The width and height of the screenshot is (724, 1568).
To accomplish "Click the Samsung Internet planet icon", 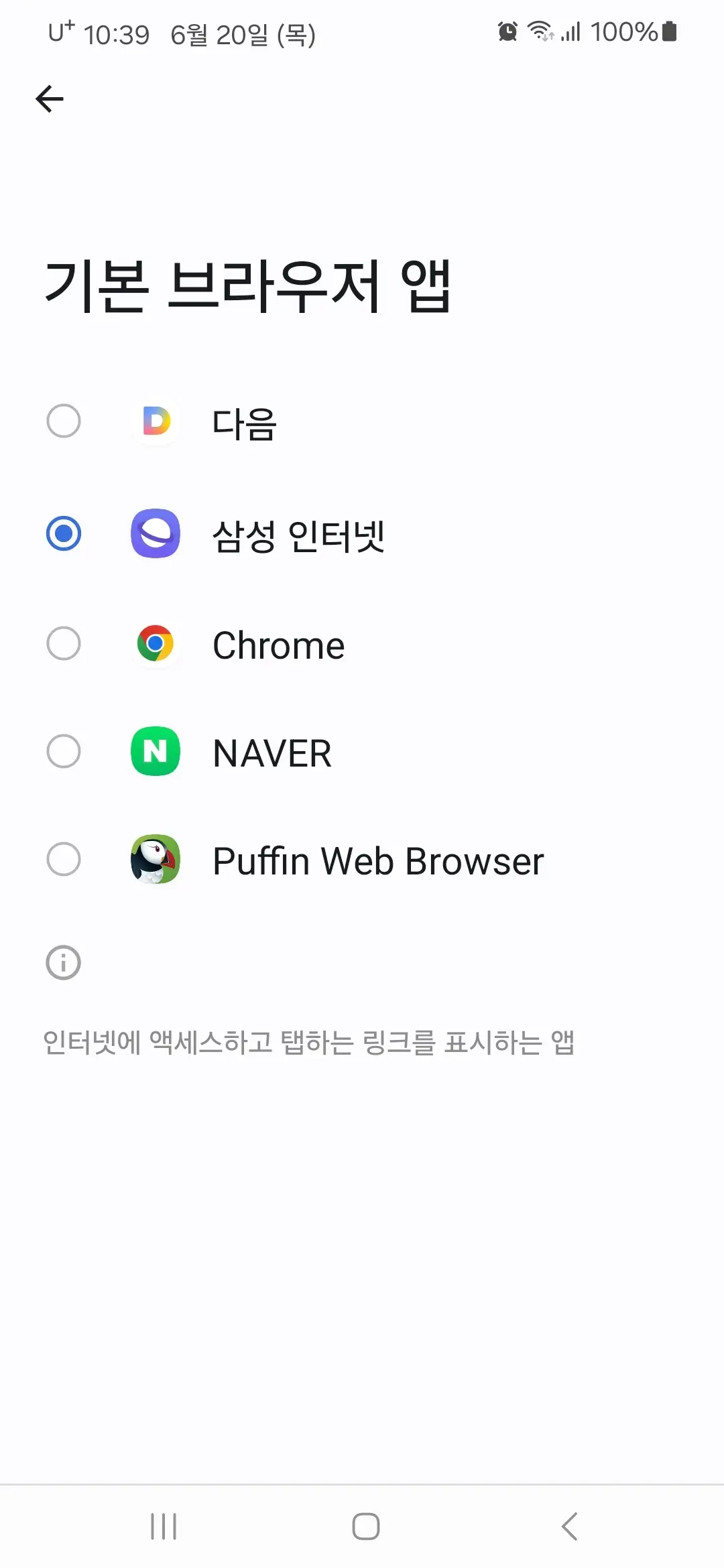I will [156, 534].
